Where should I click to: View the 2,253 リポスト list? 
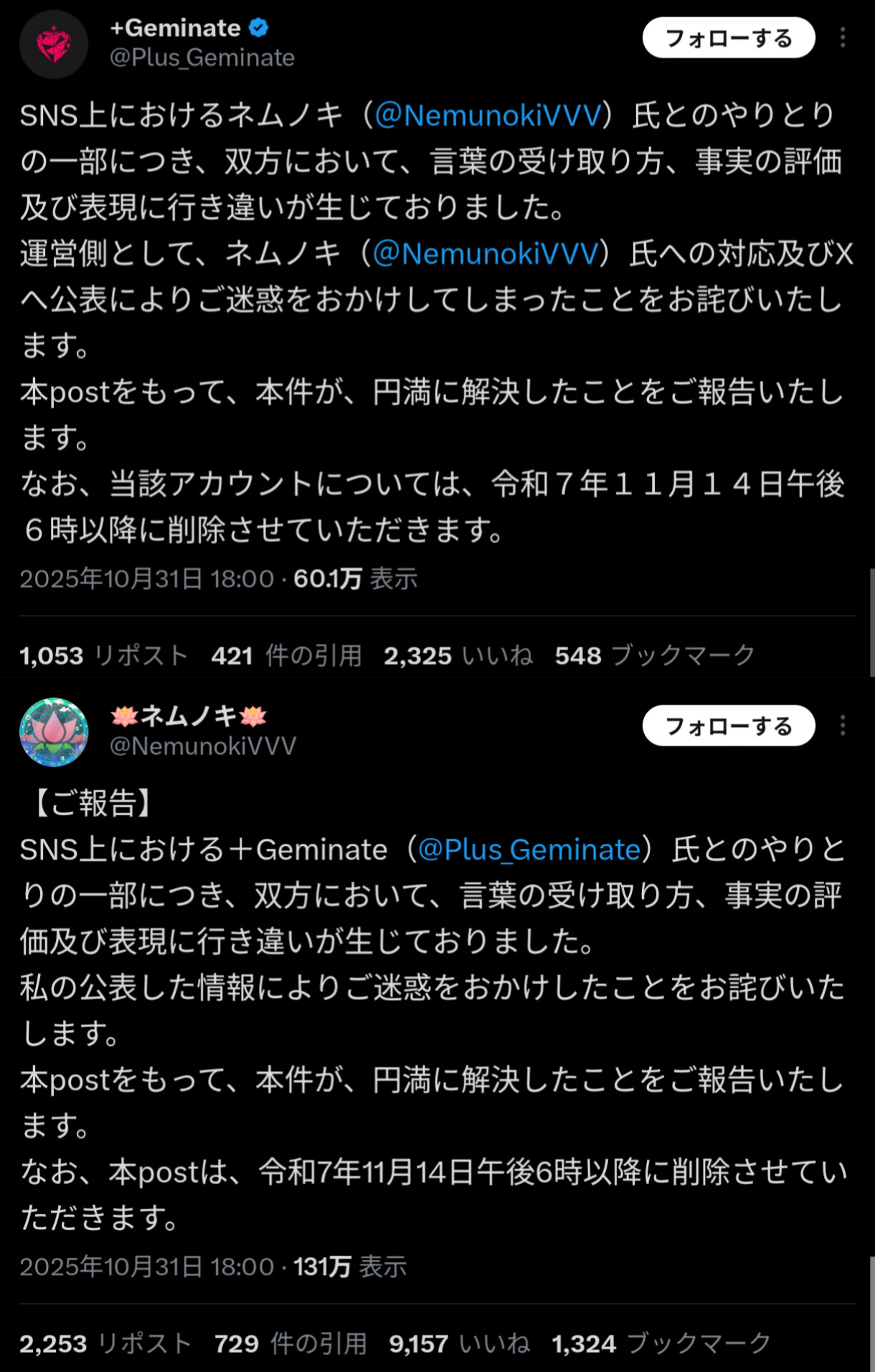tap(105, 1343)
